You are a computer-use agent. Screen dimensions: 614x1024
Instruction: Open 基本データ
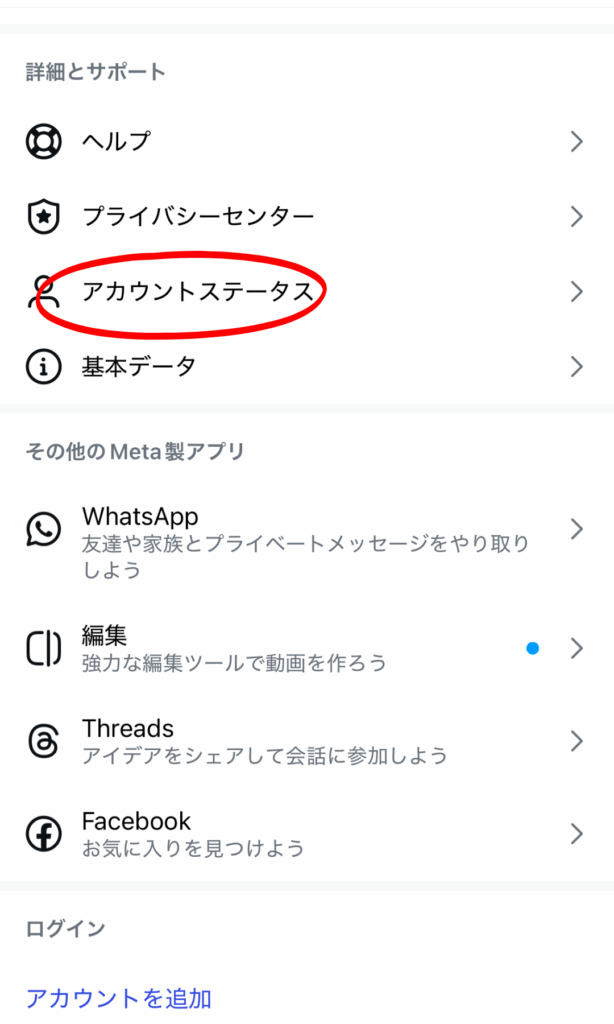tap(307, 366)
